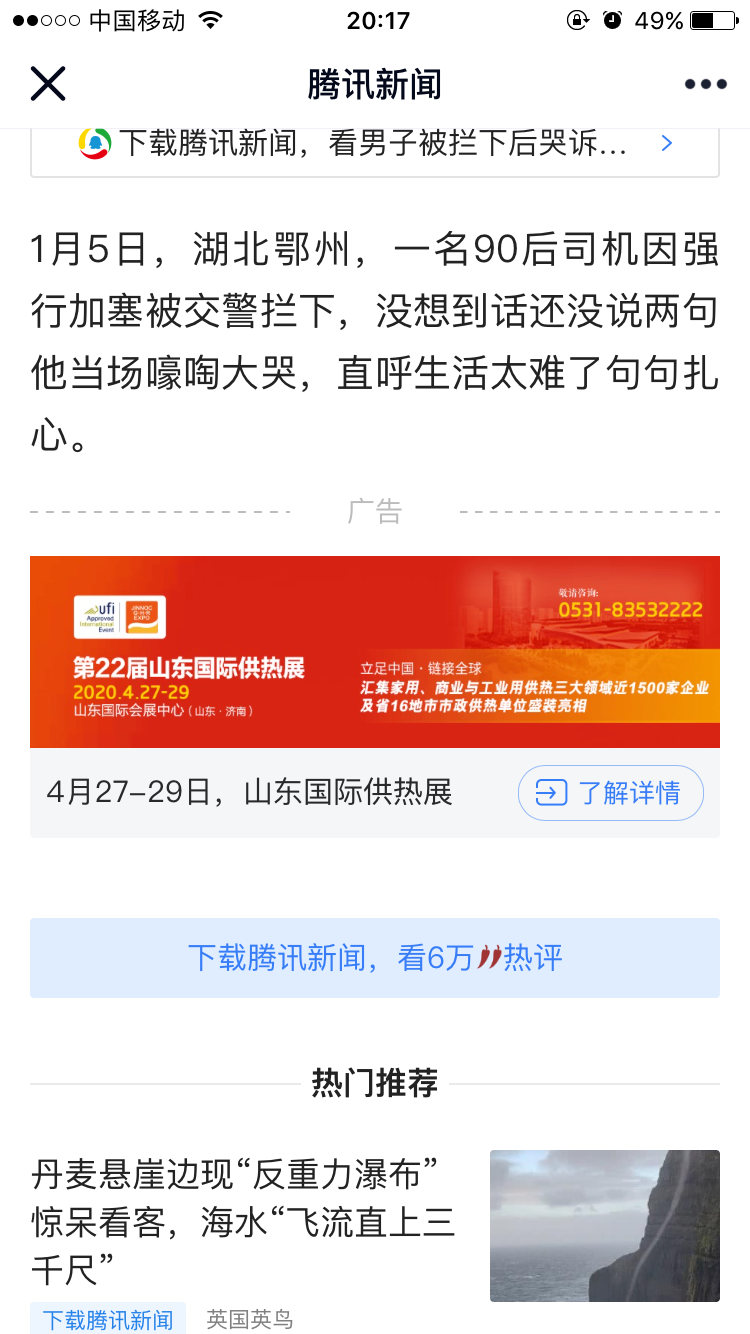Image resolution: width=750 pixels, height=1334 pixels.
Task: Close the Tencent News page
Action: [48, 84]
